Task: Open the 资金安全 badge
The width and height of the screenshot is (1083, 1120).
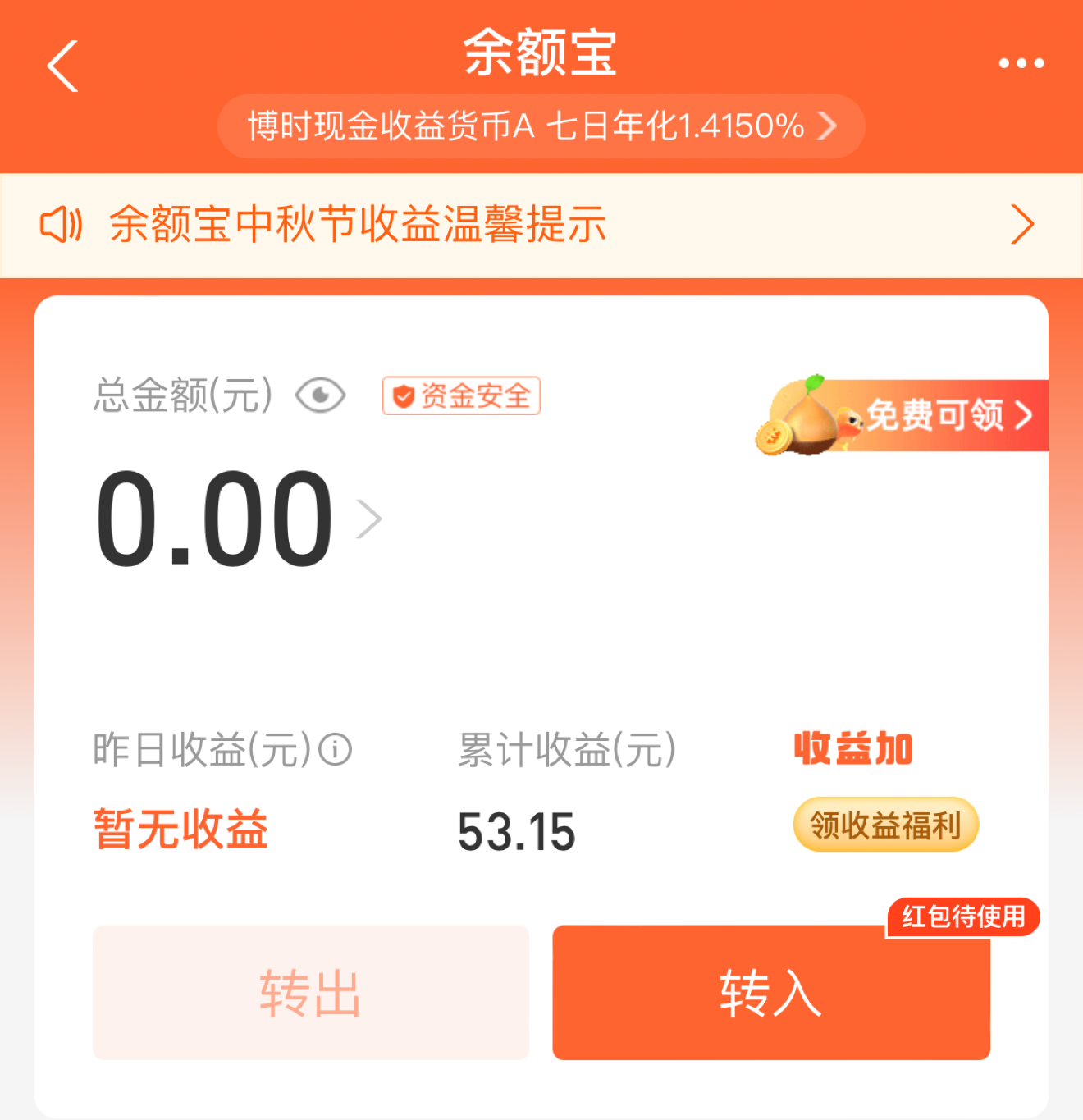Action: coord(461,396)
